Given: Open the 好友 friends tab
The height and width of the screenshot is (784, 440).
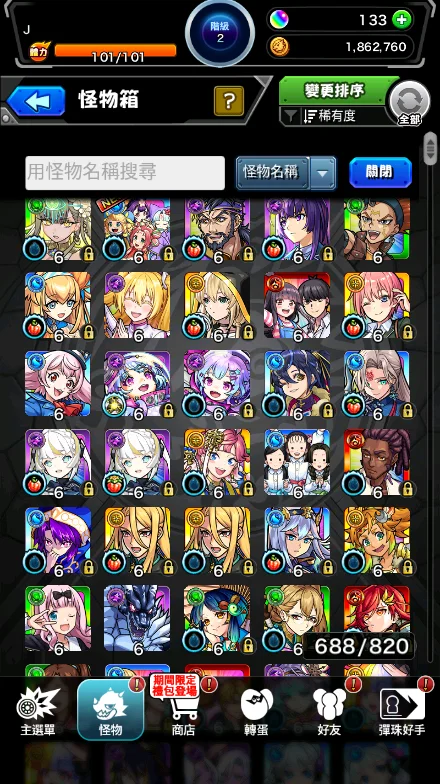Looking at the screenshot, I should point(330,712).
